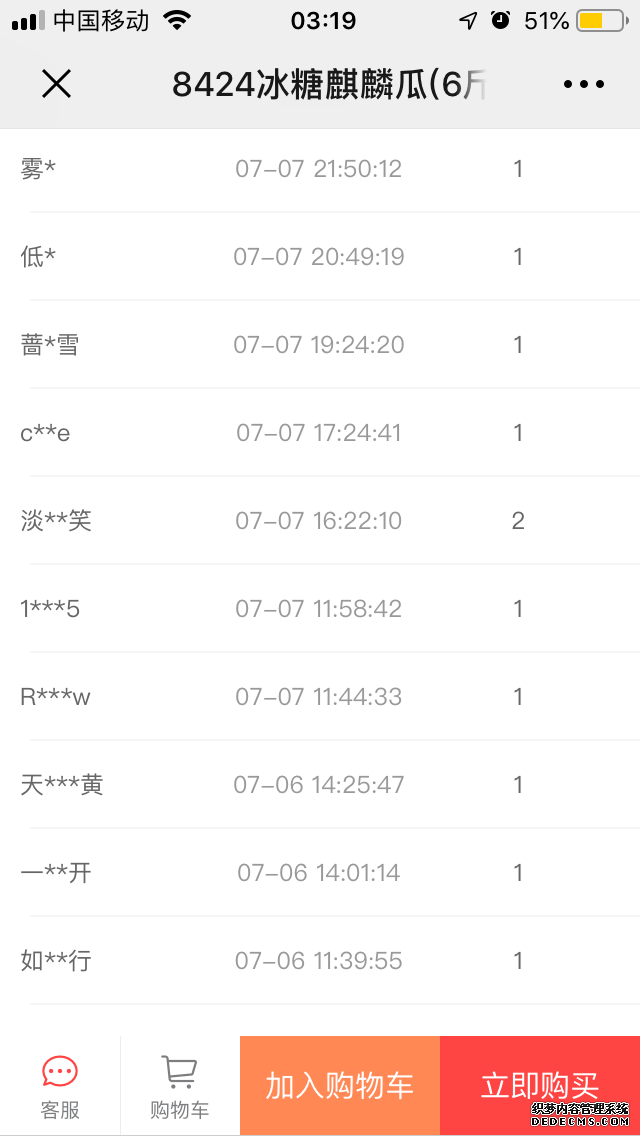
Task: Open the three-dot more options menu
Action: click(x=583, y=85)
